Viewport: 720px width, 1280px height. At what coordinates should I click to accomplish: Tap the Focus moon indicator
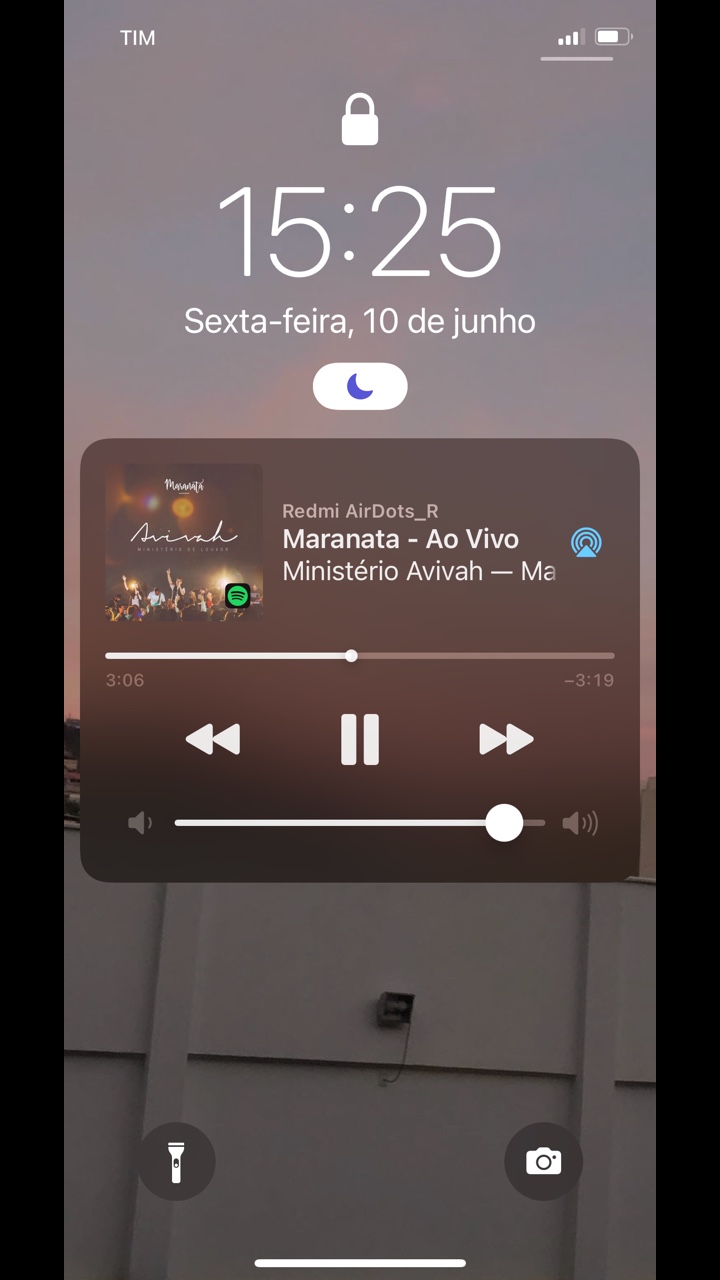pyautogui.click(x=360, y=386)
